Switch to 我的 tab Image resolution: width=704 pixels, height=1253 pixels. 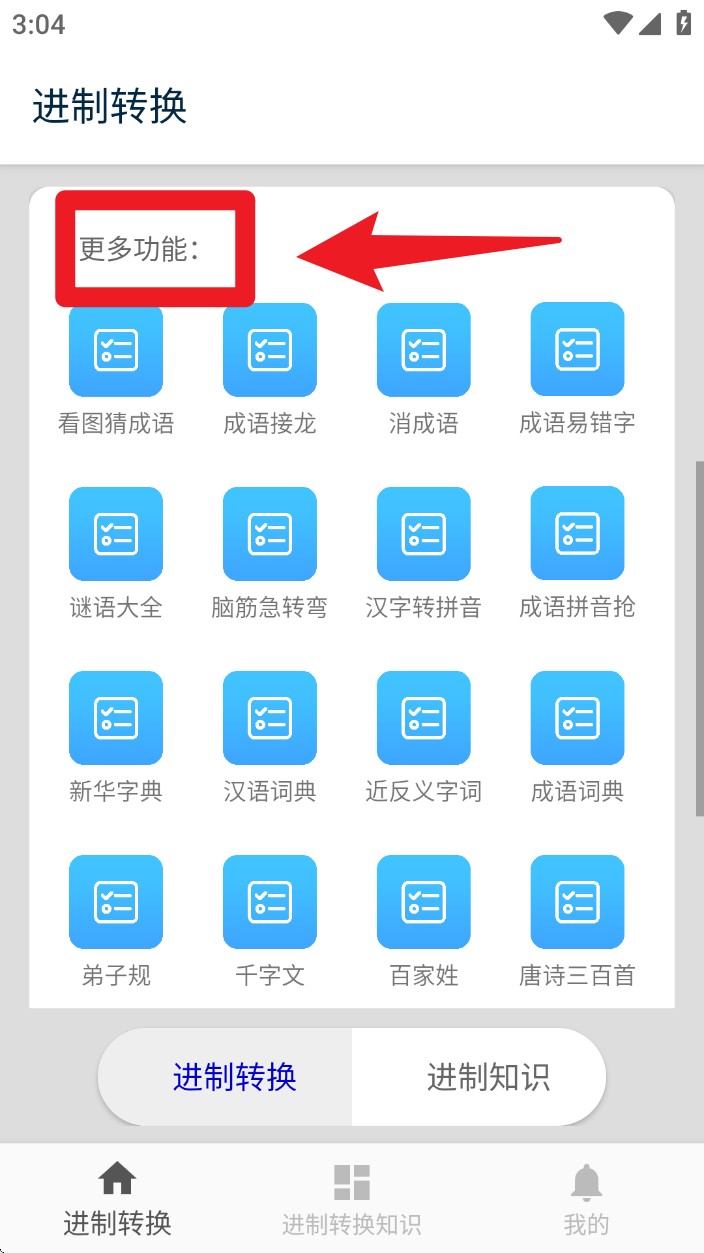[x=586, y=1198]
